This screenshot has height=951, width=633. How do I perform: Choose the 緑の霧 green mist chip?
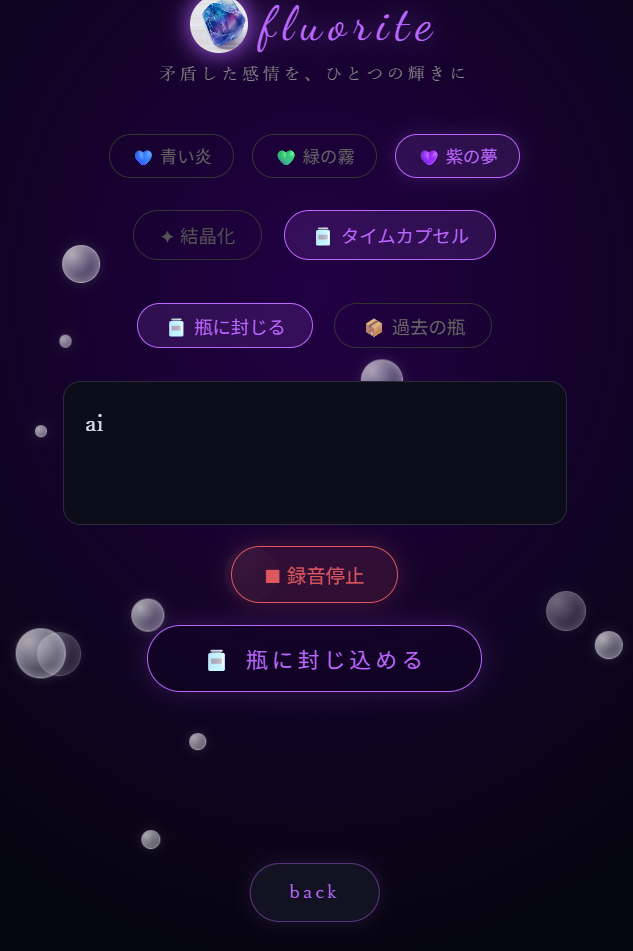(314, 156)
